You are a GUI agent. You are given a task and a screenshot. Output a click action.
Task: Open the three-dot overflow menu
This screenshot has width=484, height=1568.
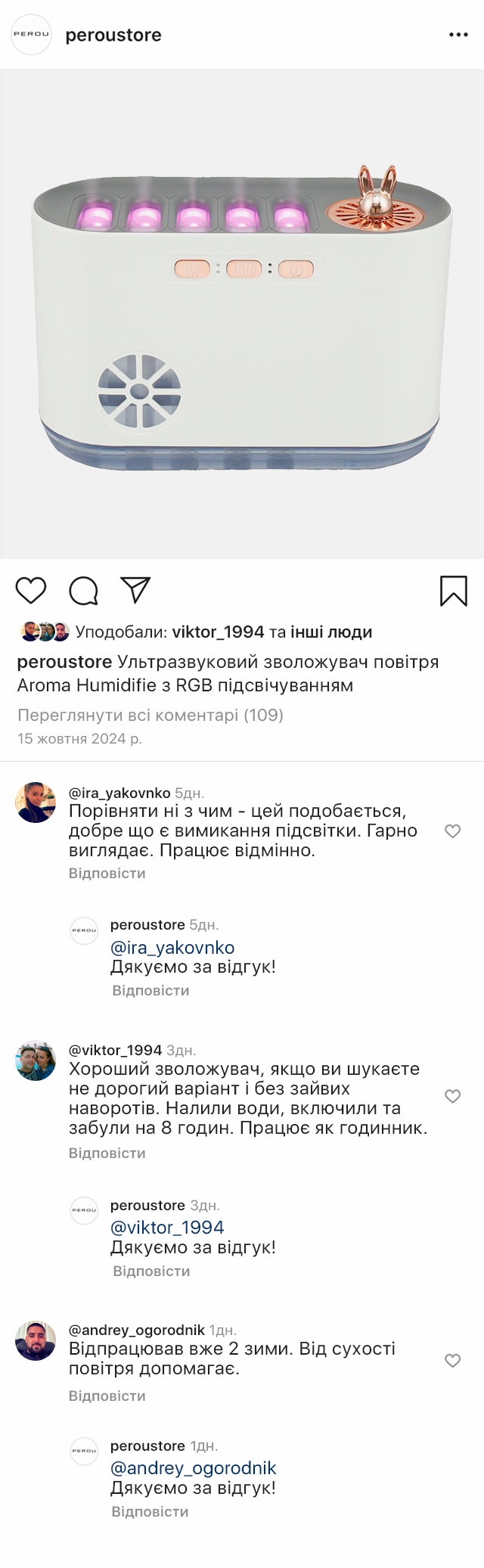point(458,35)
